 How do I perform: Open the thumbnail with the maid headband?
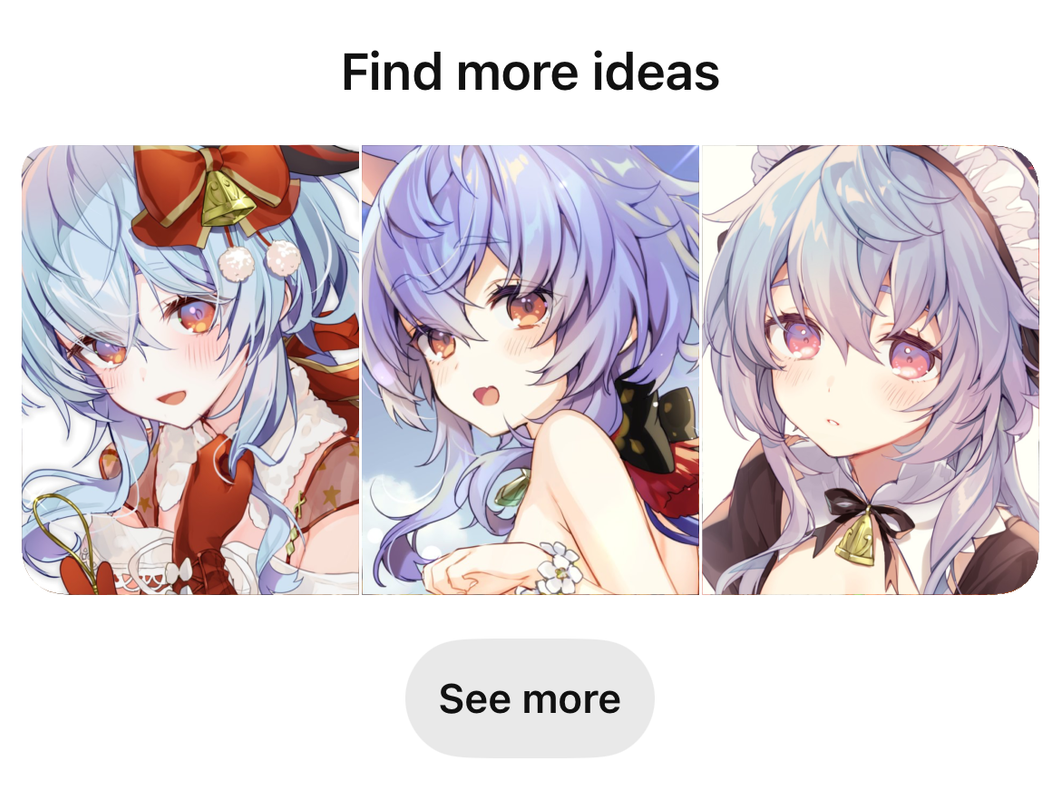click(x=870, y=370)
